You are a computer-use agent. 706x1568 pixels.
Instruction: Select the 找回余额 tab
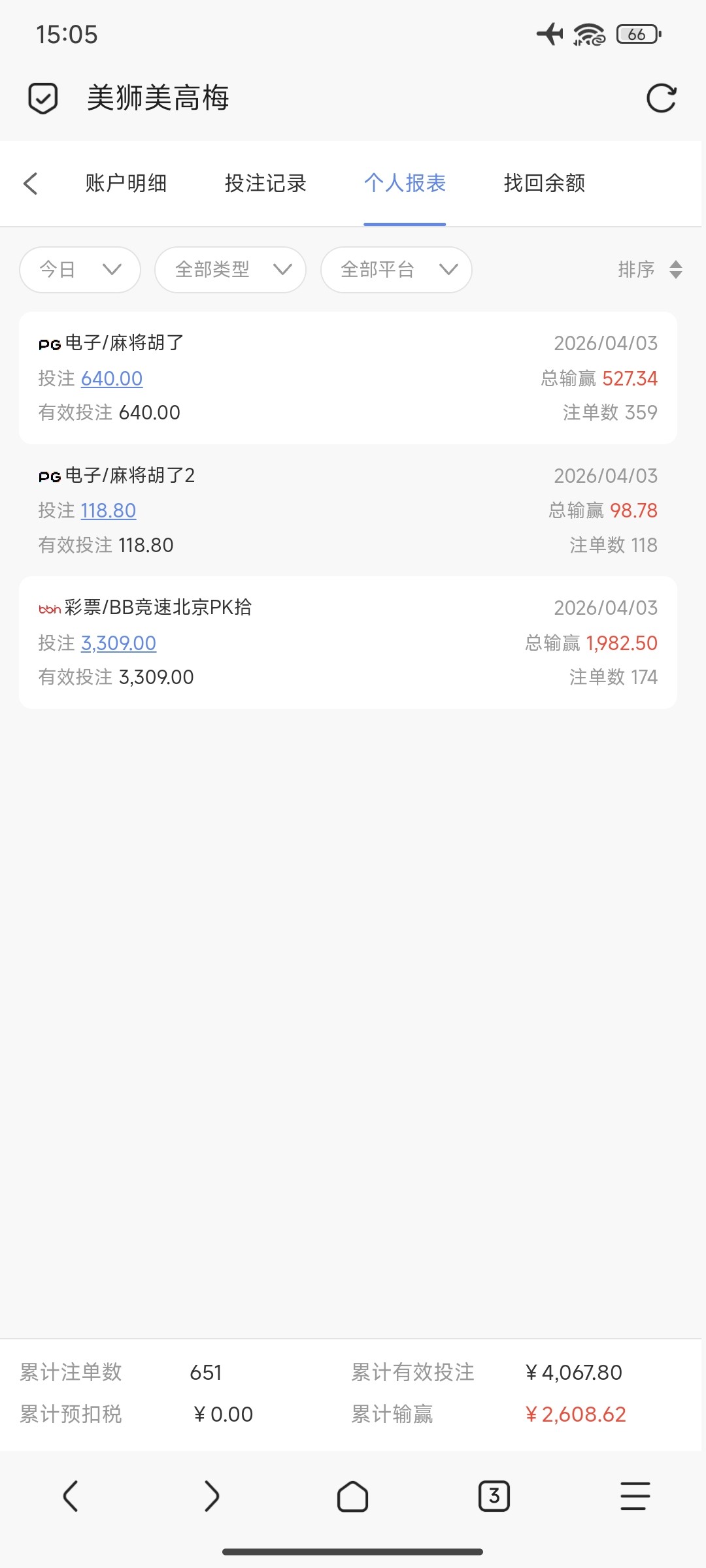pyautogui.click(x=546, y=184)
